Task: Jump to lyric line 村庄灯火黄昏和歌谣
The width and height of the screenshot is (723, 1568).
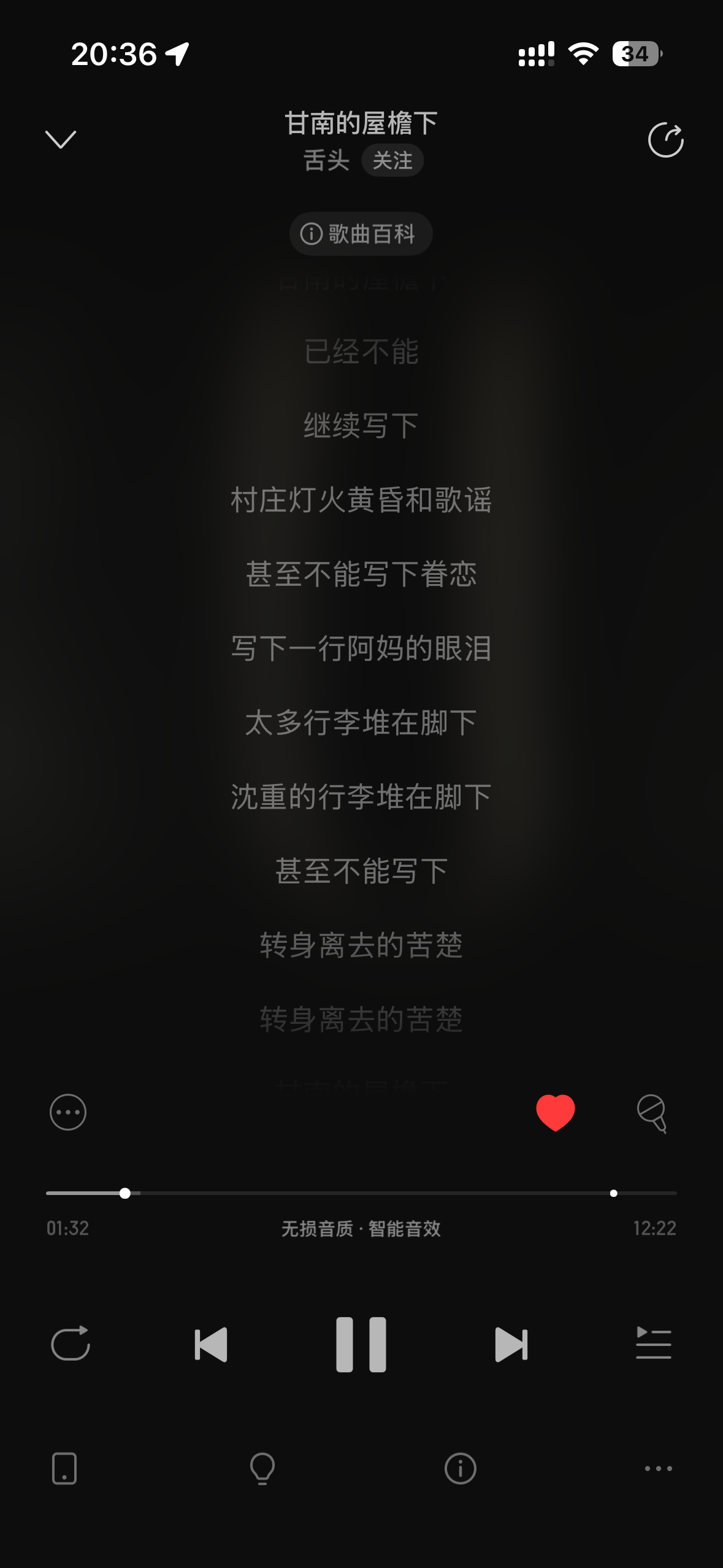Action: 361,500
